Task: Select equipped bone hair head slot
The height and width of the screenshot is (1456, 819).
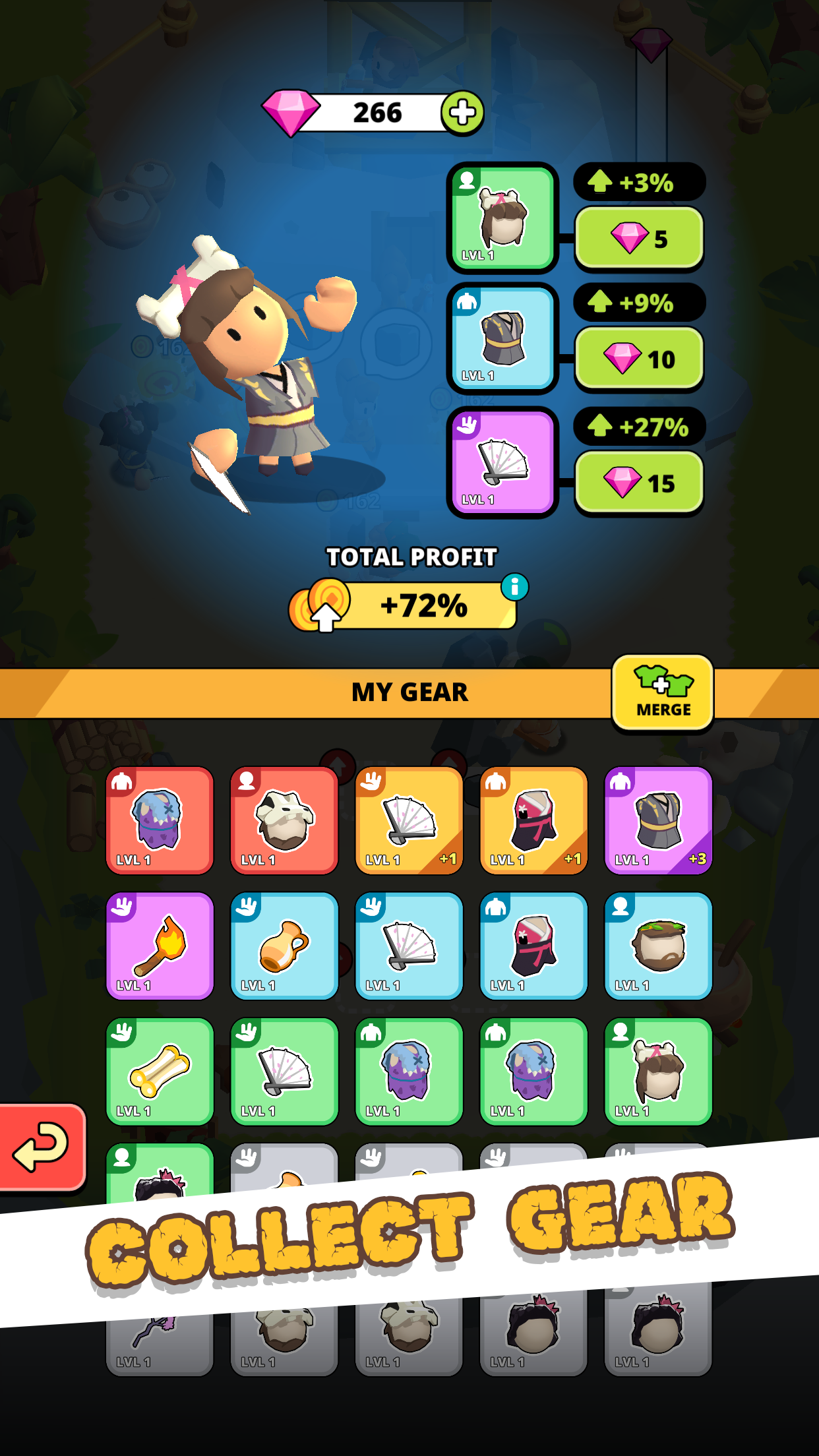Action: click(502, 218)
